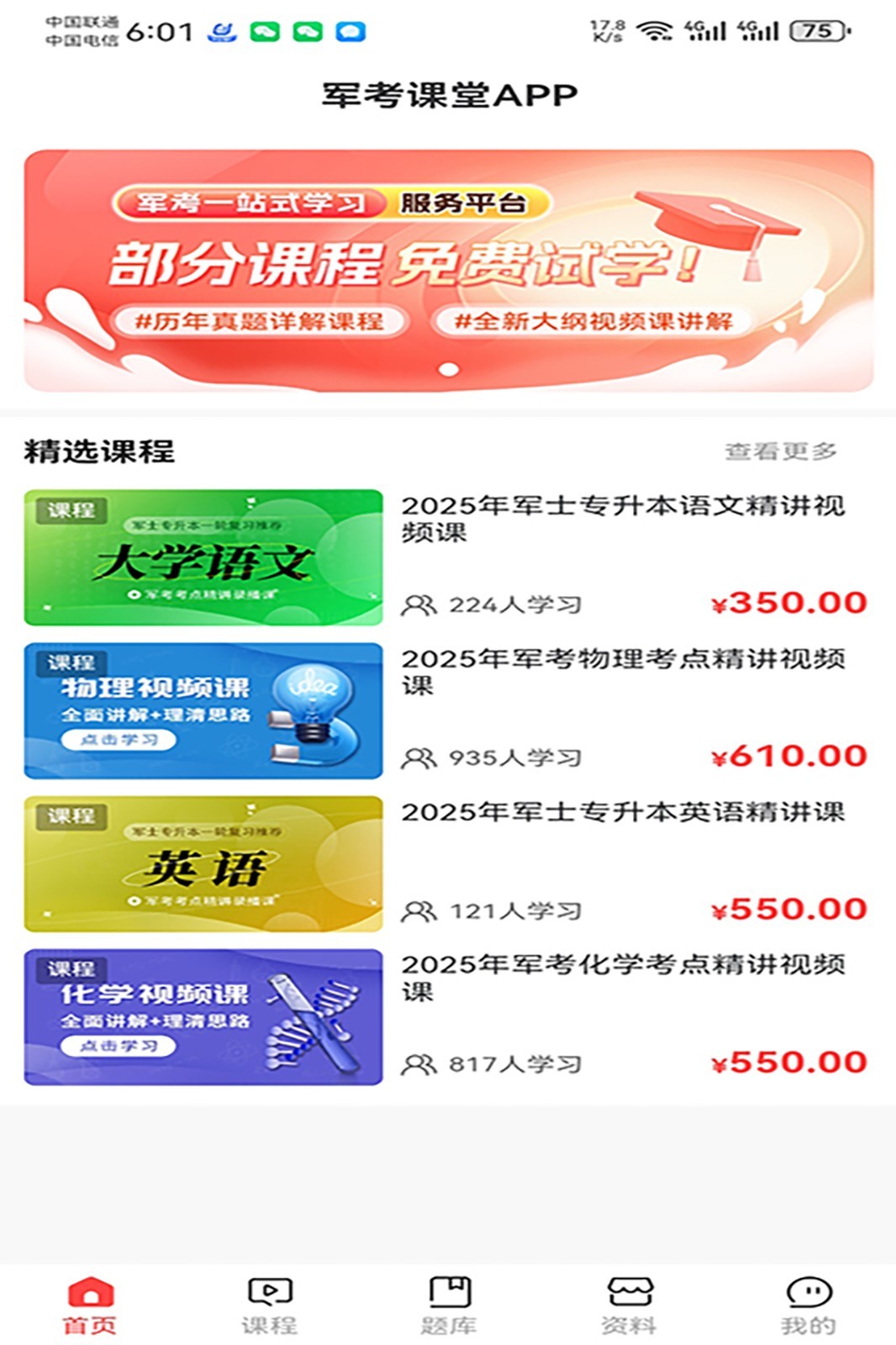The width and height of the screenshot is (896, 1345).
Task: Open the 2025年军士专升本语文精讲视频课 course
Action: pyautogui.click(x=622, y=518)
